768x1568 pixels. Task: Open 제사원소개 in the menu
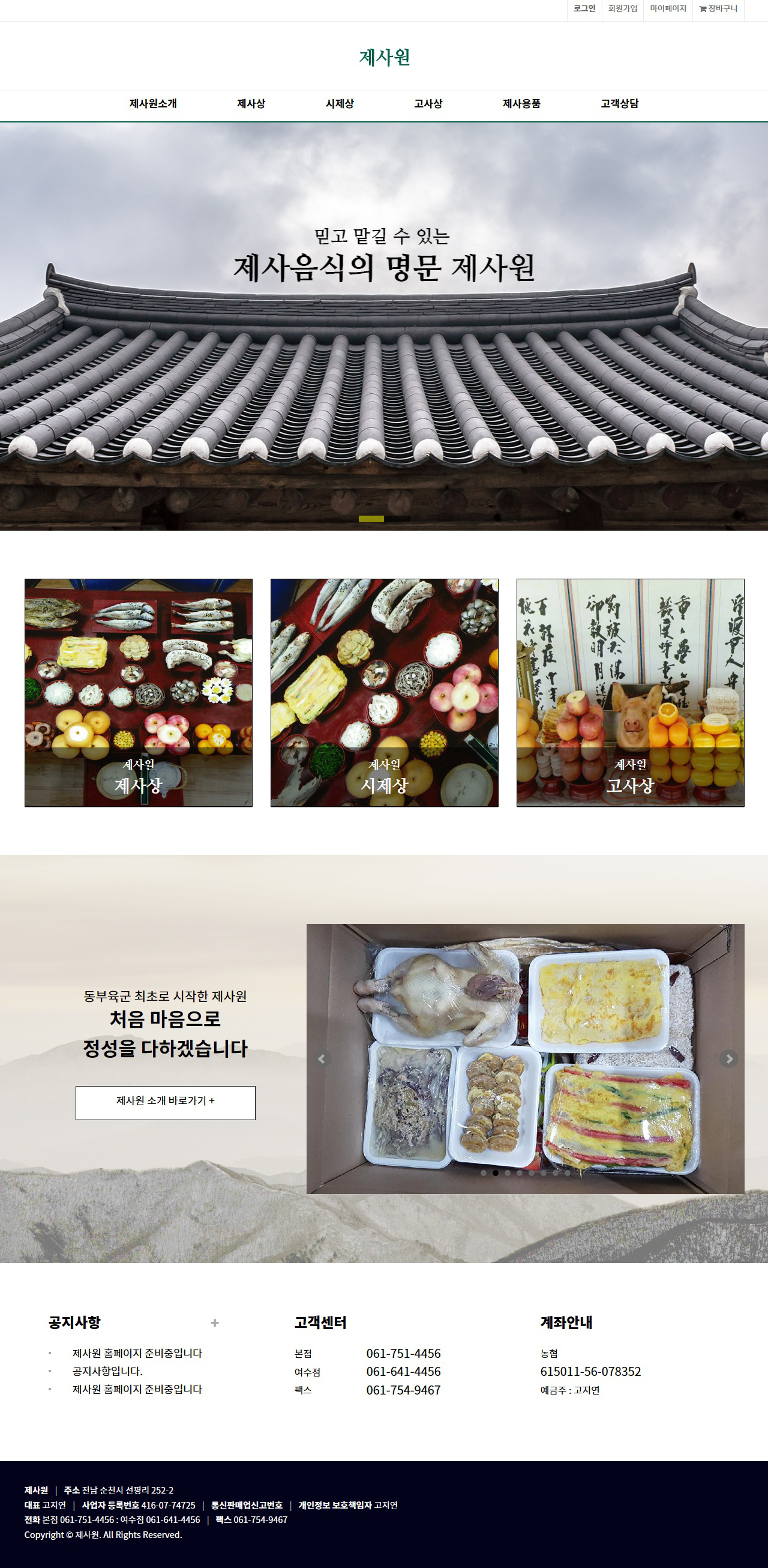(153, 103)
